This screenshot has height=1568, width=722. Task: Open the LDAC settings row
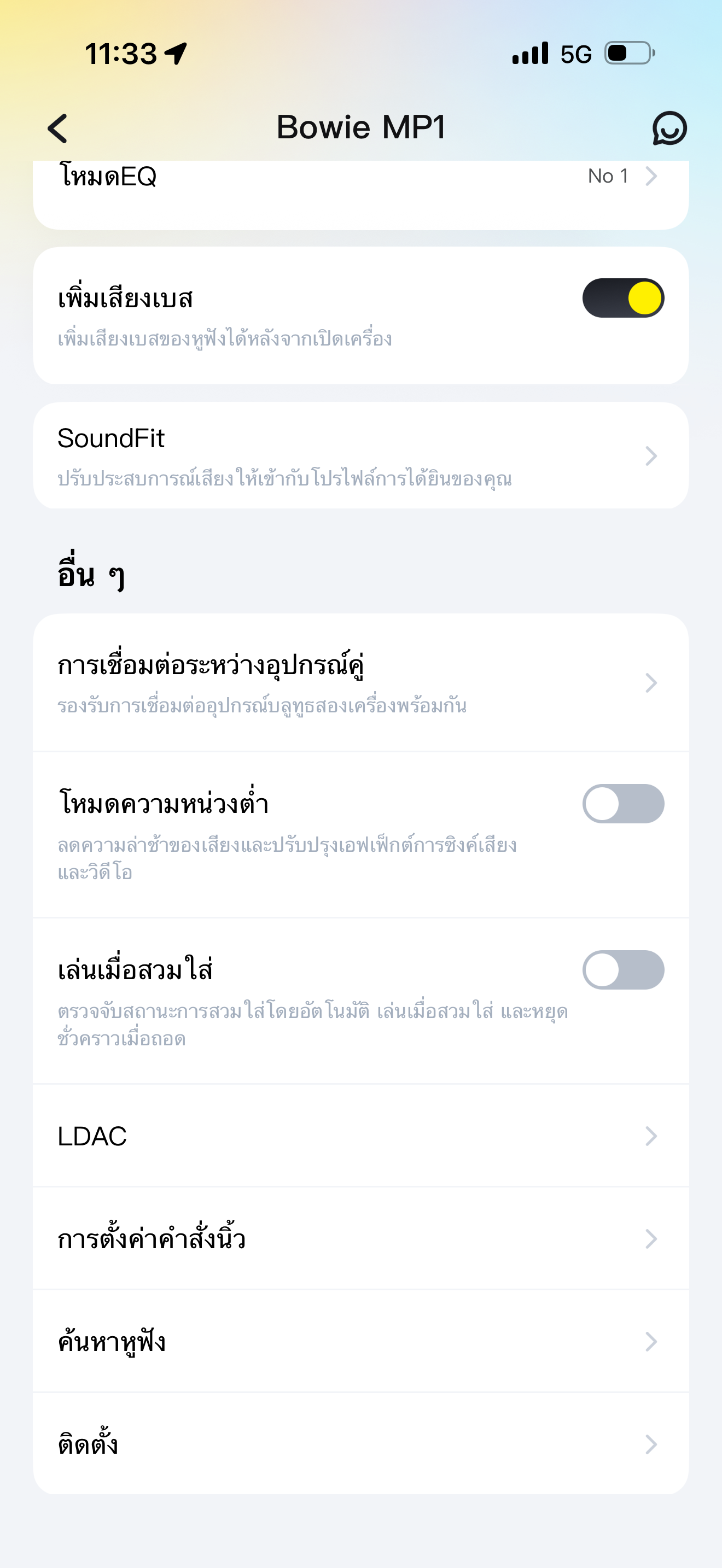(360, 1136)
